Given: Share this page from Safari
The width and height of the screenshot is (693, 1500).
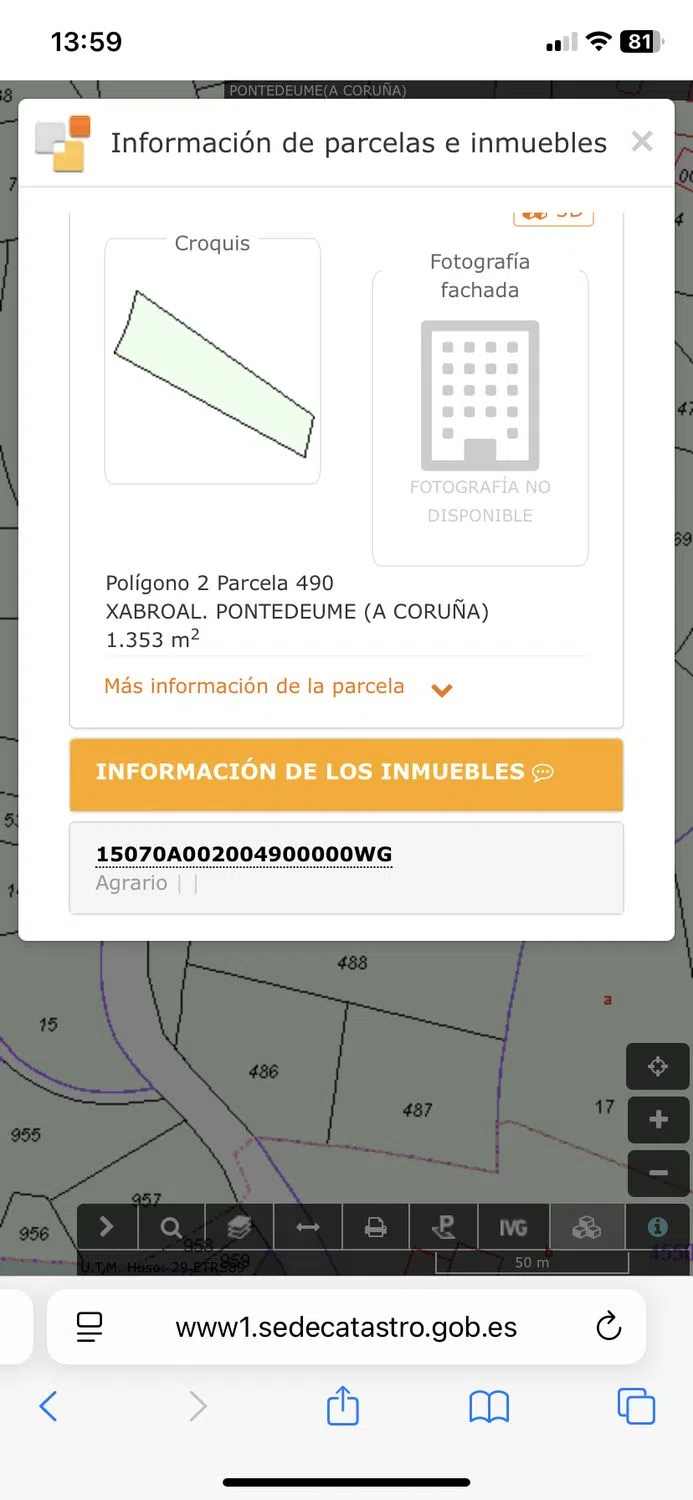Looking at the screenshot, I should coord(343,1405).
